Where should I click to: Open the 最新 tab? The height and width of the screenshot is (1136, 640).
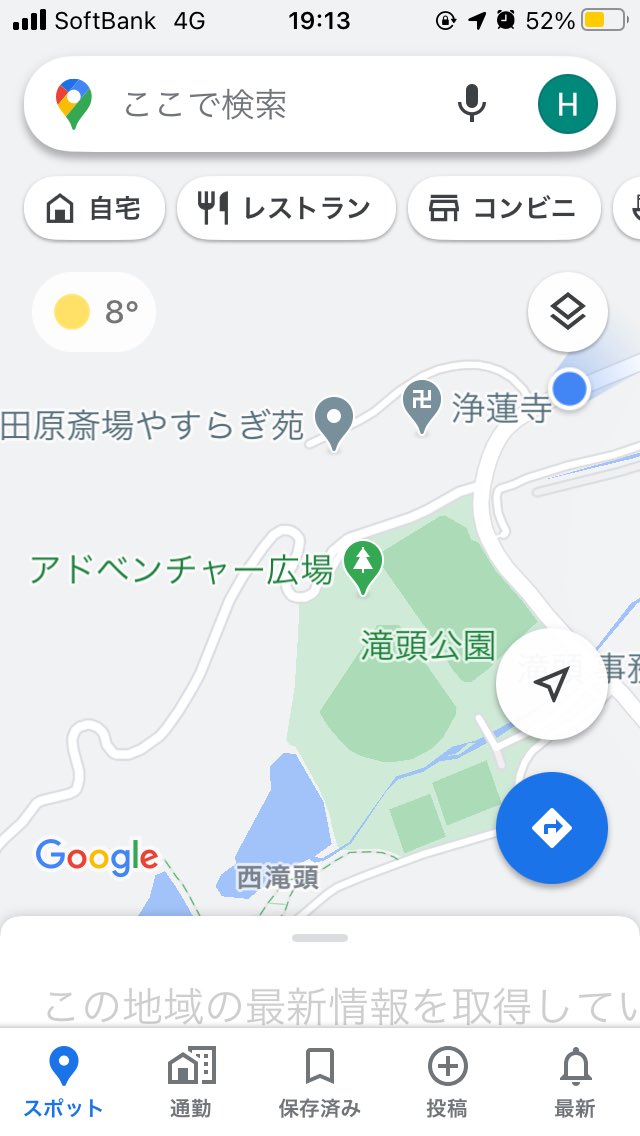575,1082
